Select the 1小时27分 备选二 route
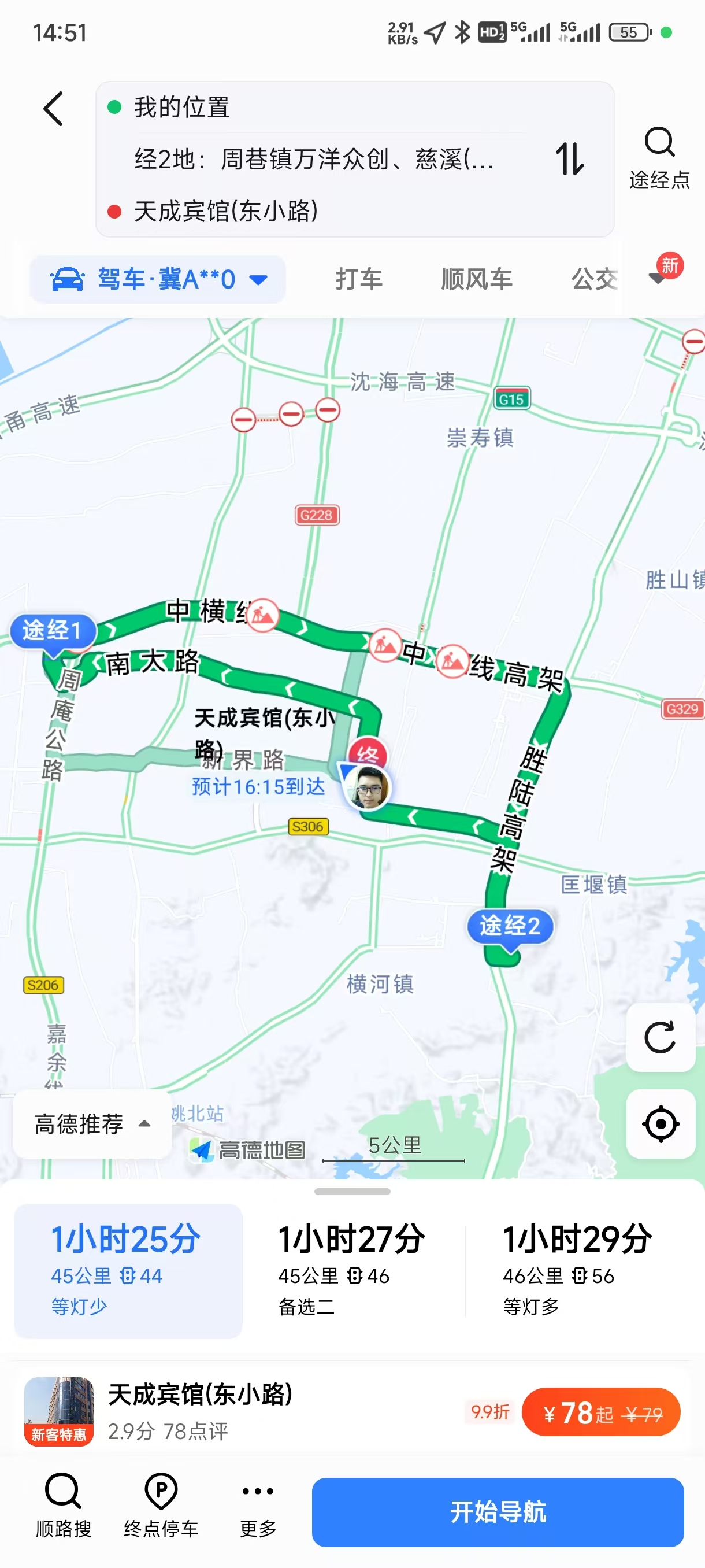This screenshot has width=705, height=1568. (351, 1270)
